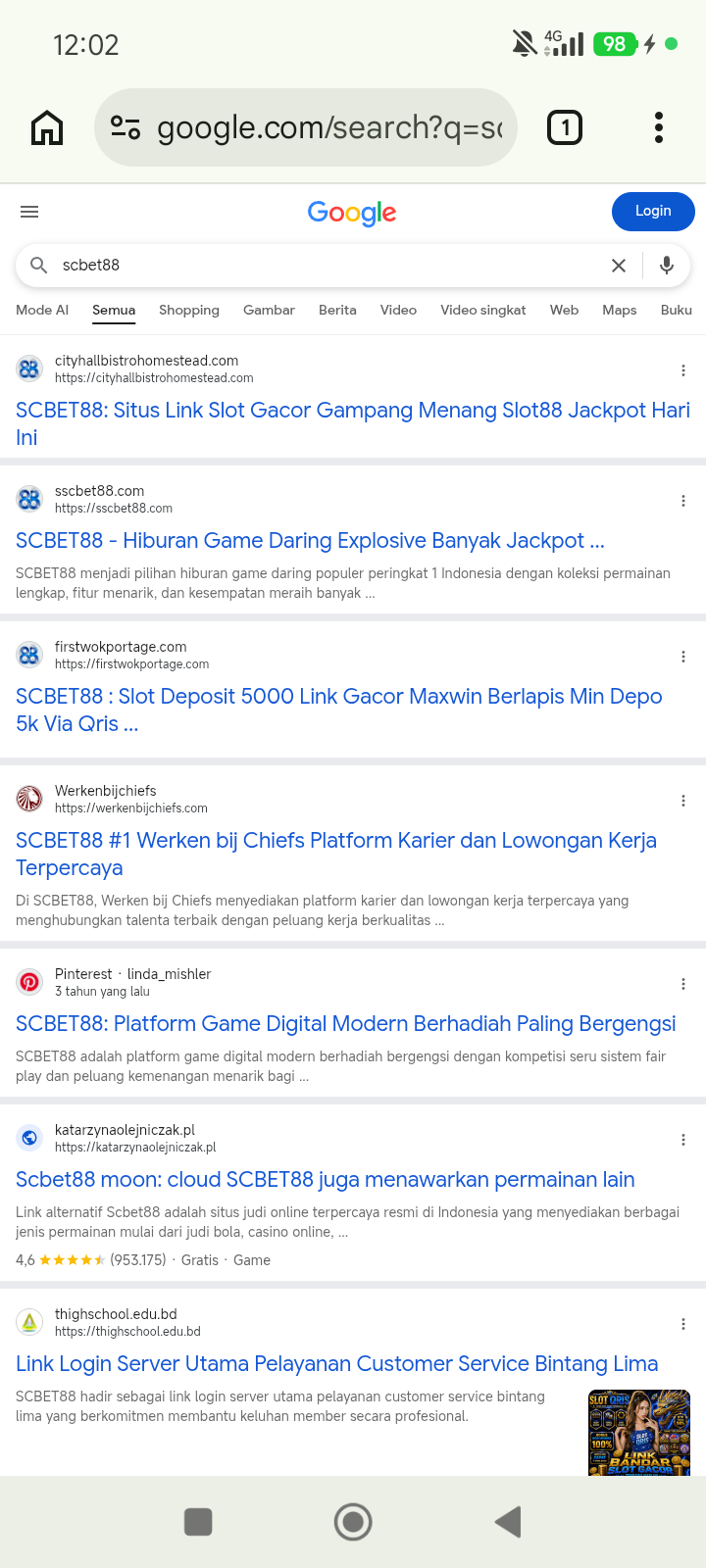Viewport: 706px width, 1568px height.
Task: Show Video singkat results
Action: tap(483, 310)
